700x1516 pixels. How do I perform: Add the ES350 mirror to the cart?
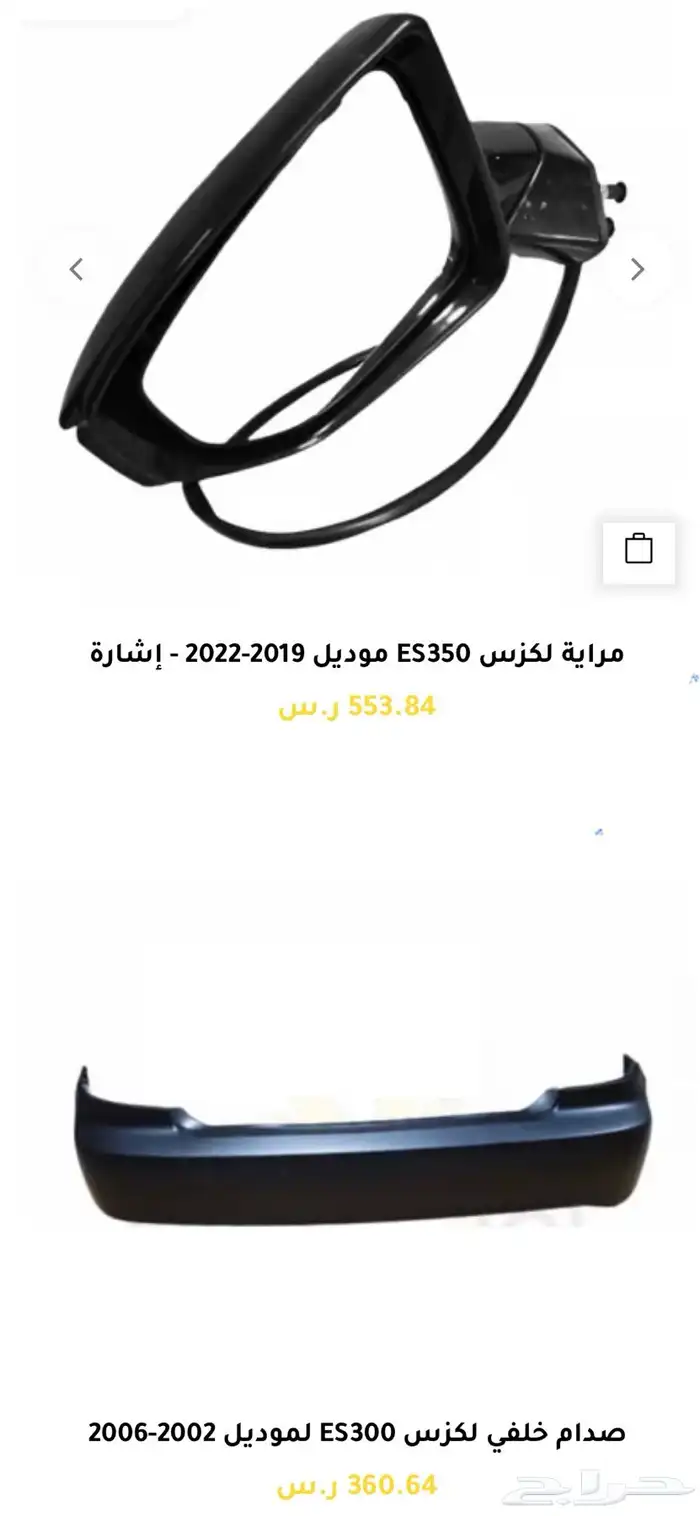(638, 551)
